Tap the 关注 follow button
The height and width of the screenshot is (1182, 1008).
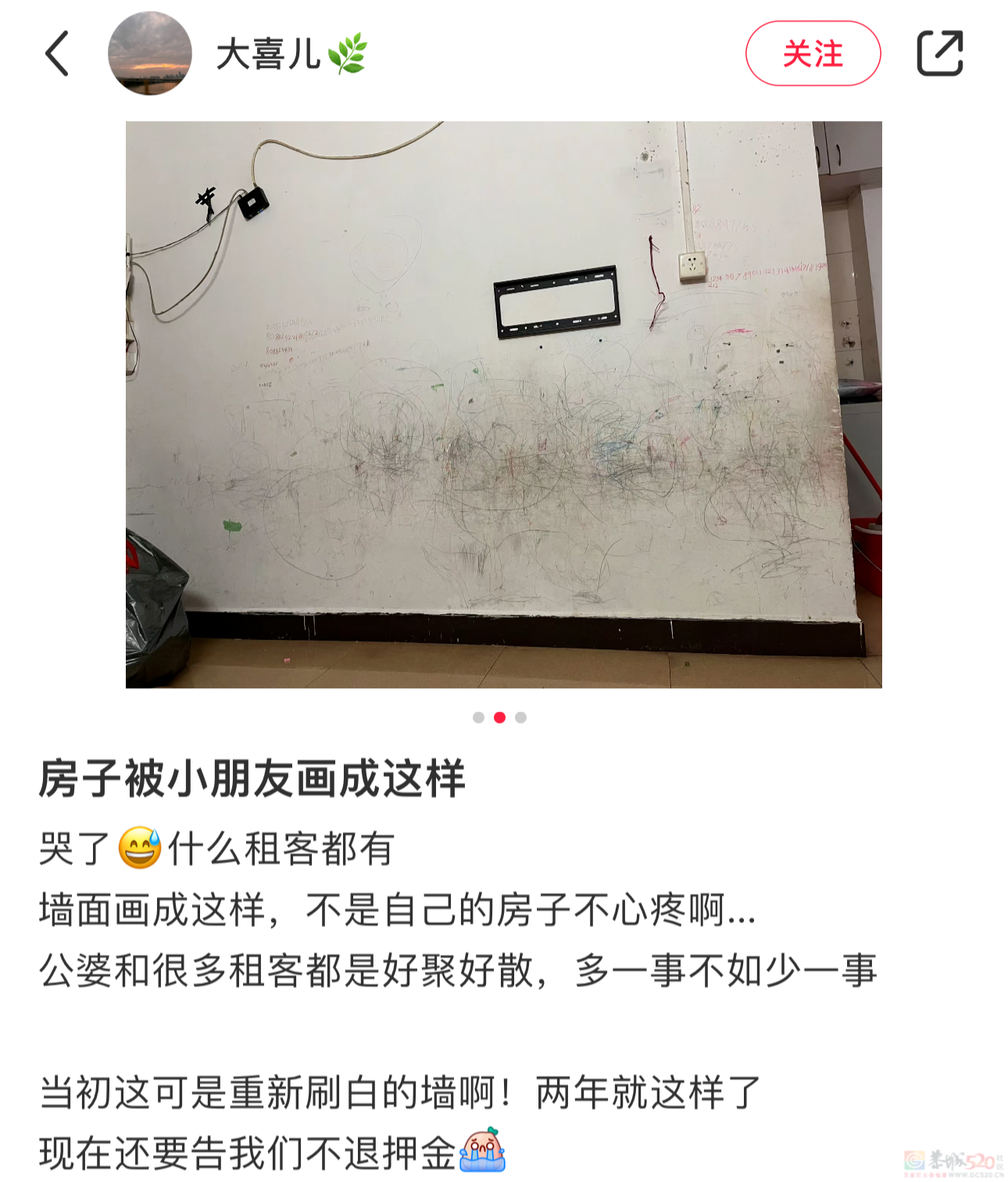point(813,55)
